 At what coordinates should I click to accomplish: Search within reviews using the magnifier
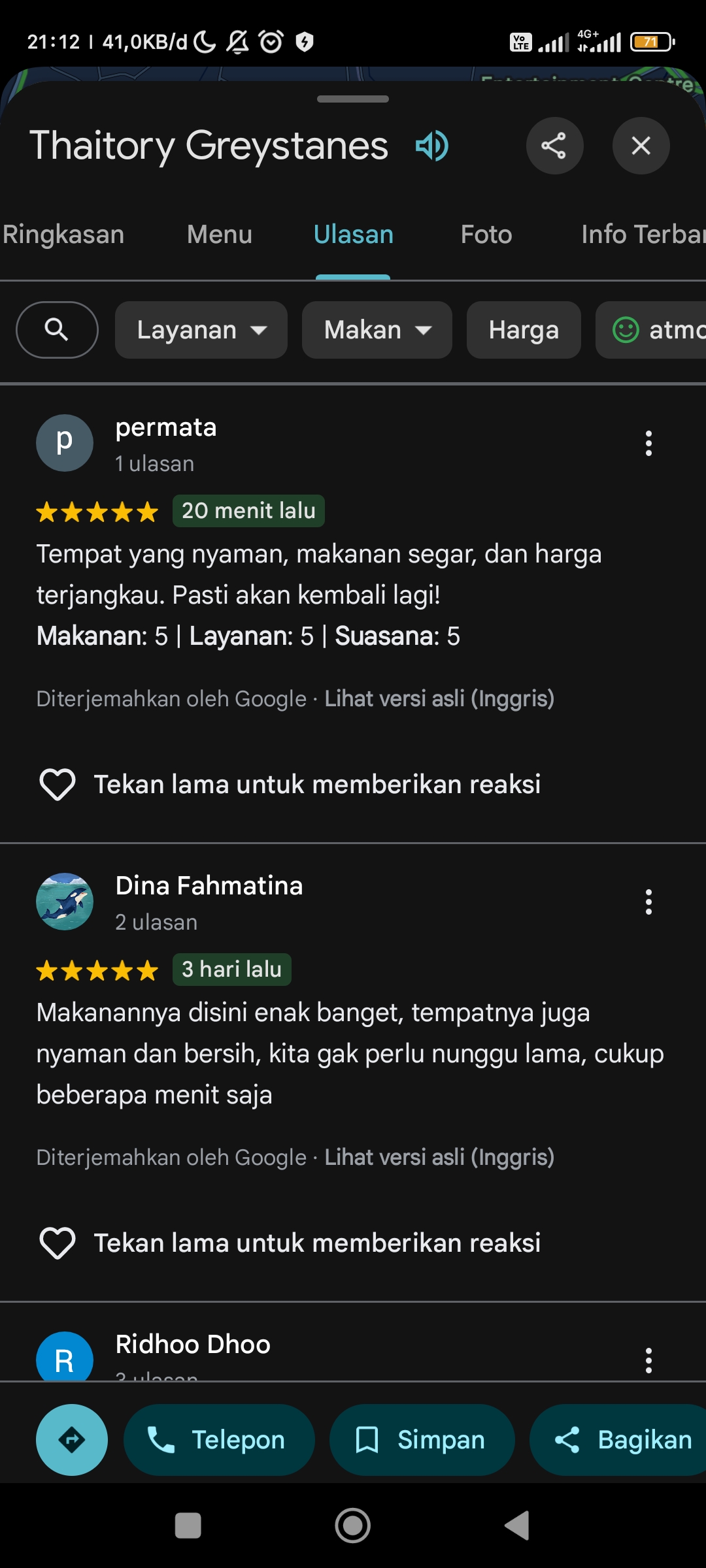[x=57, y=330]
